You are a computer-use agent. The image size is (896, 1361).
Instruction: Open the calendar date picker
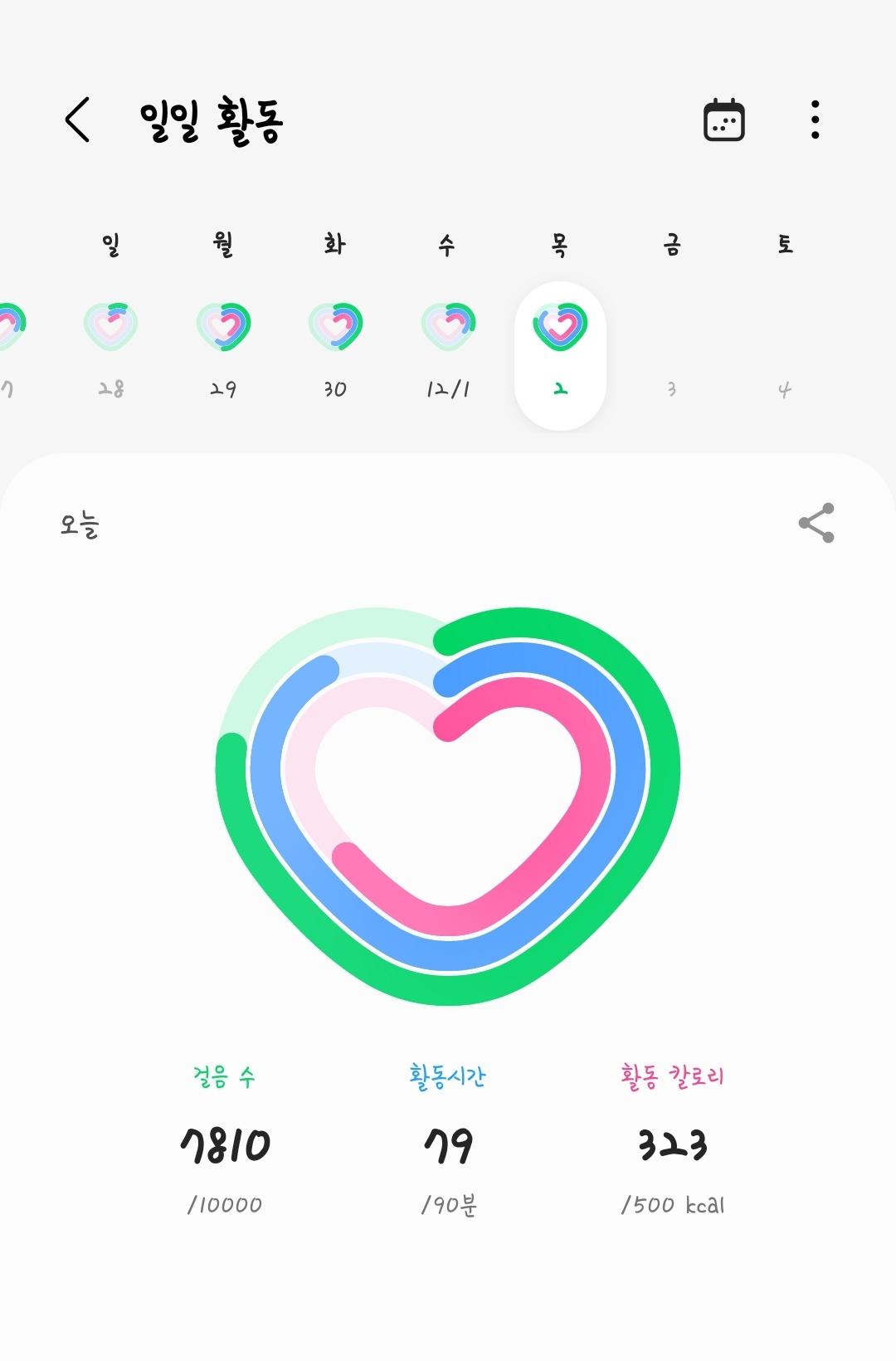point(723,120)
